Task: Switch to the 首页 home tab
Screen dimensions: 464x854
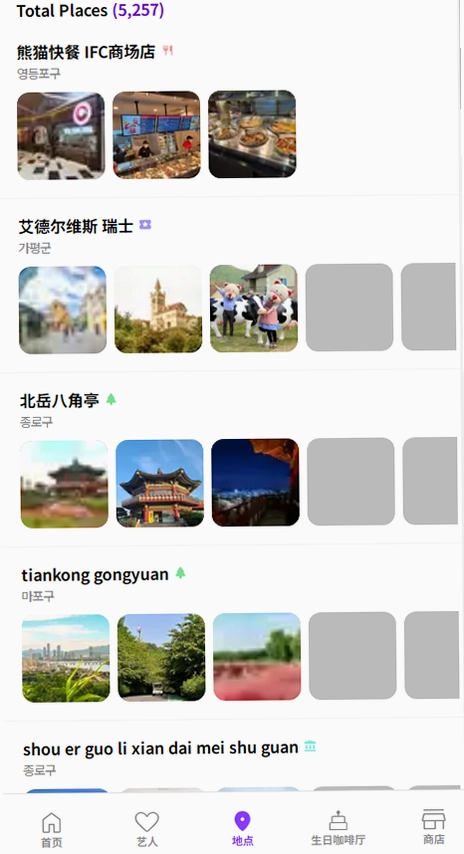Action: (x=52, y=829)
